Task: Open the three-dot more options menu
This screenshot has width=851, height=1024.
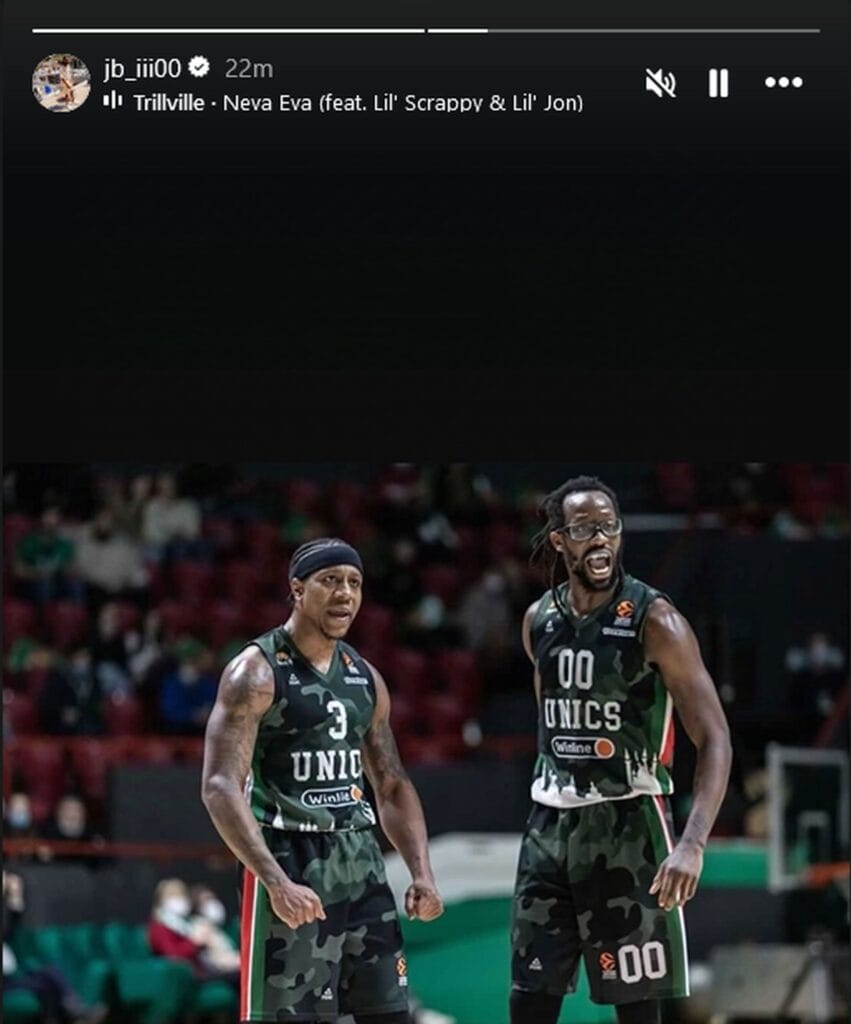Action: (783, 83)
